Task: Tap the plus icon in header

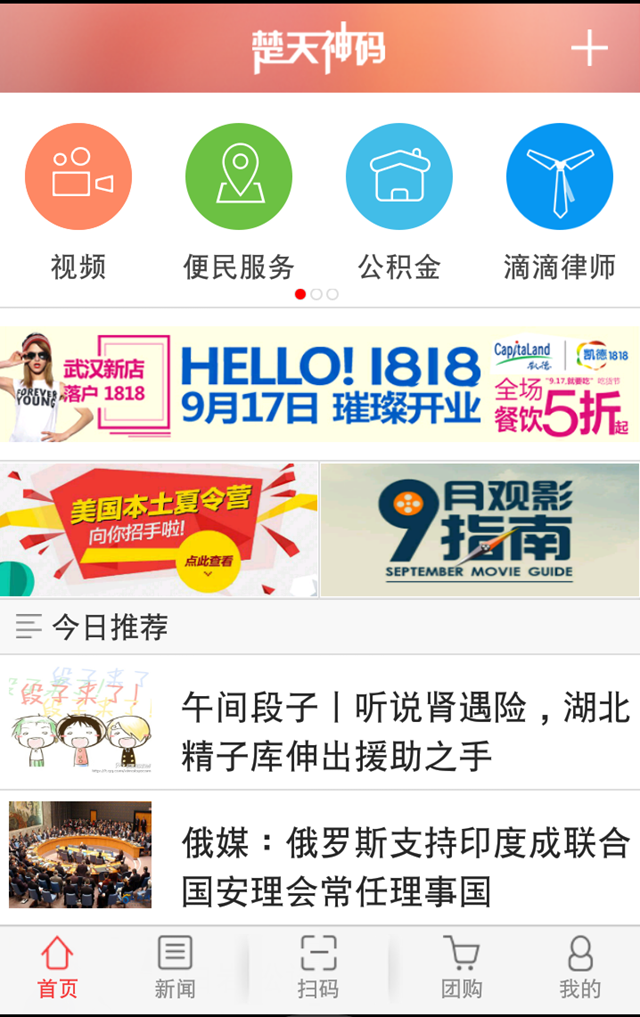Action: [589, 48]
